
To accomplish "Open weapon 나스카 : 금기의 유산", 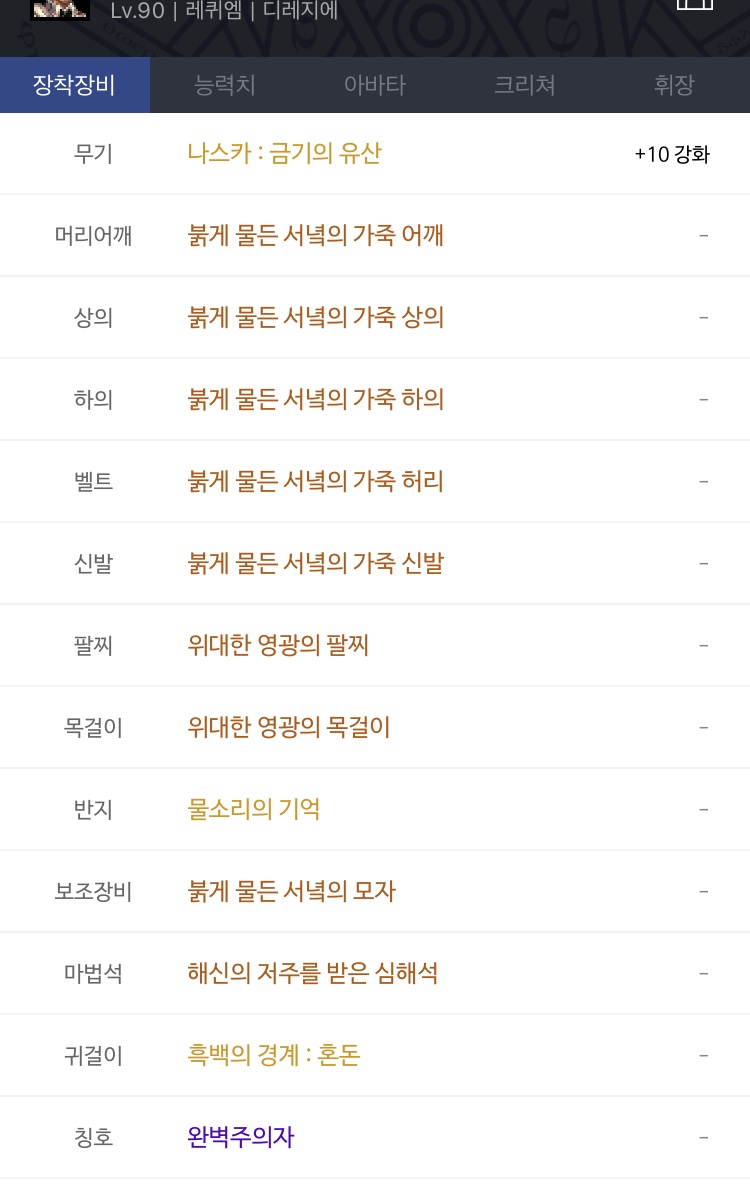I will [x=284, y=153].
